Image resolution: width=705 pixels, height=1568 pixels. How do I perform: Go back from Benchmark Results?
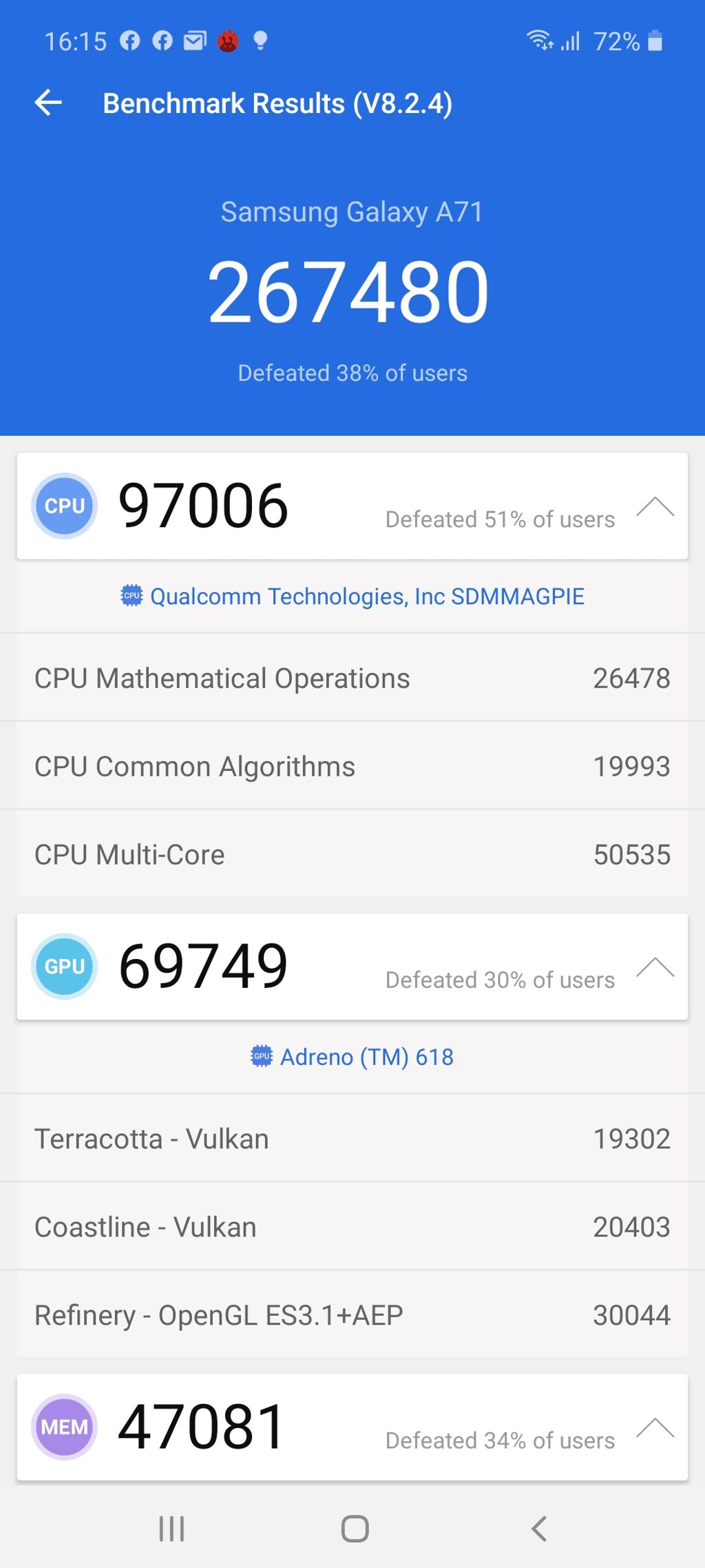[48, 103]
